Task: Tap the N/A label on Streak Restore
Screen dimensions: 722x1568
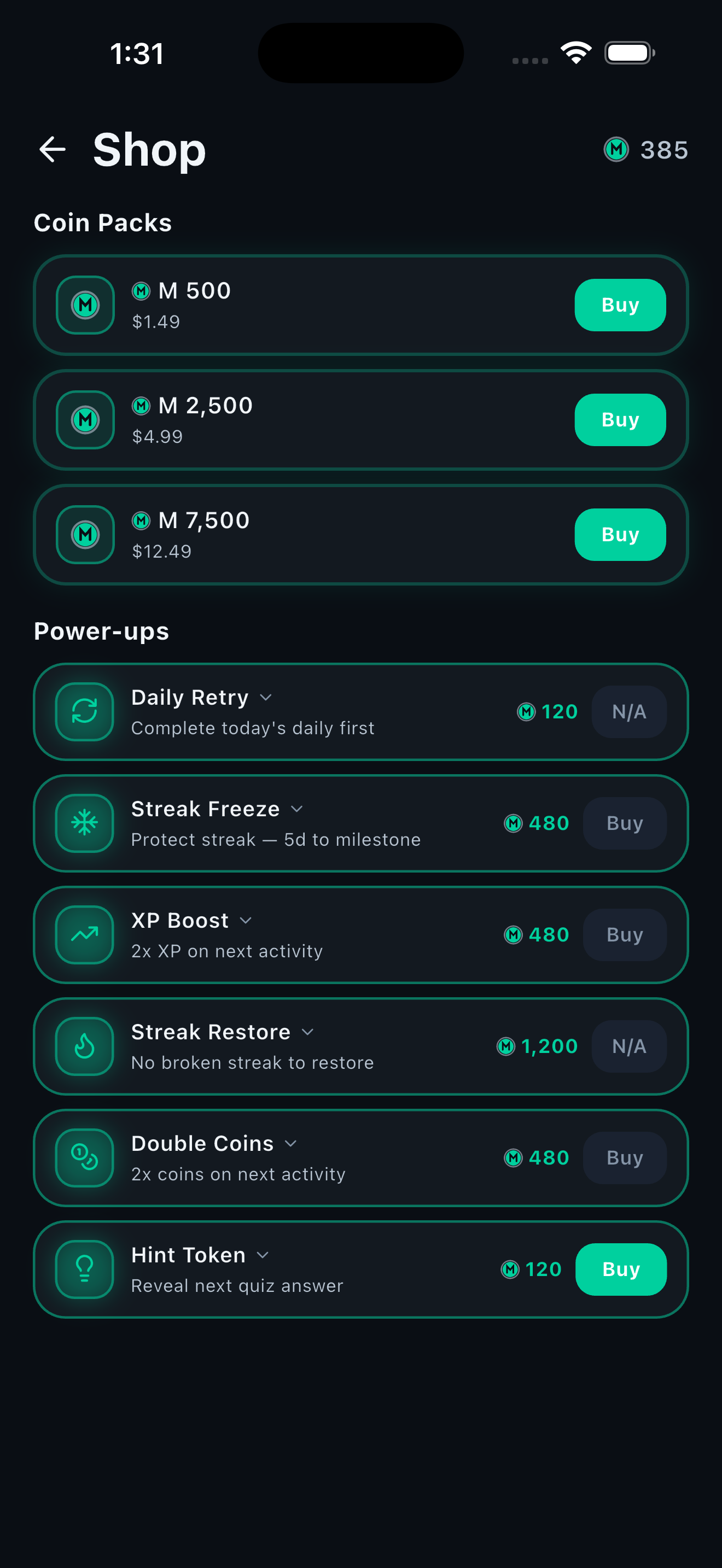Action: pyautogui.click(x=630, y=1046)
